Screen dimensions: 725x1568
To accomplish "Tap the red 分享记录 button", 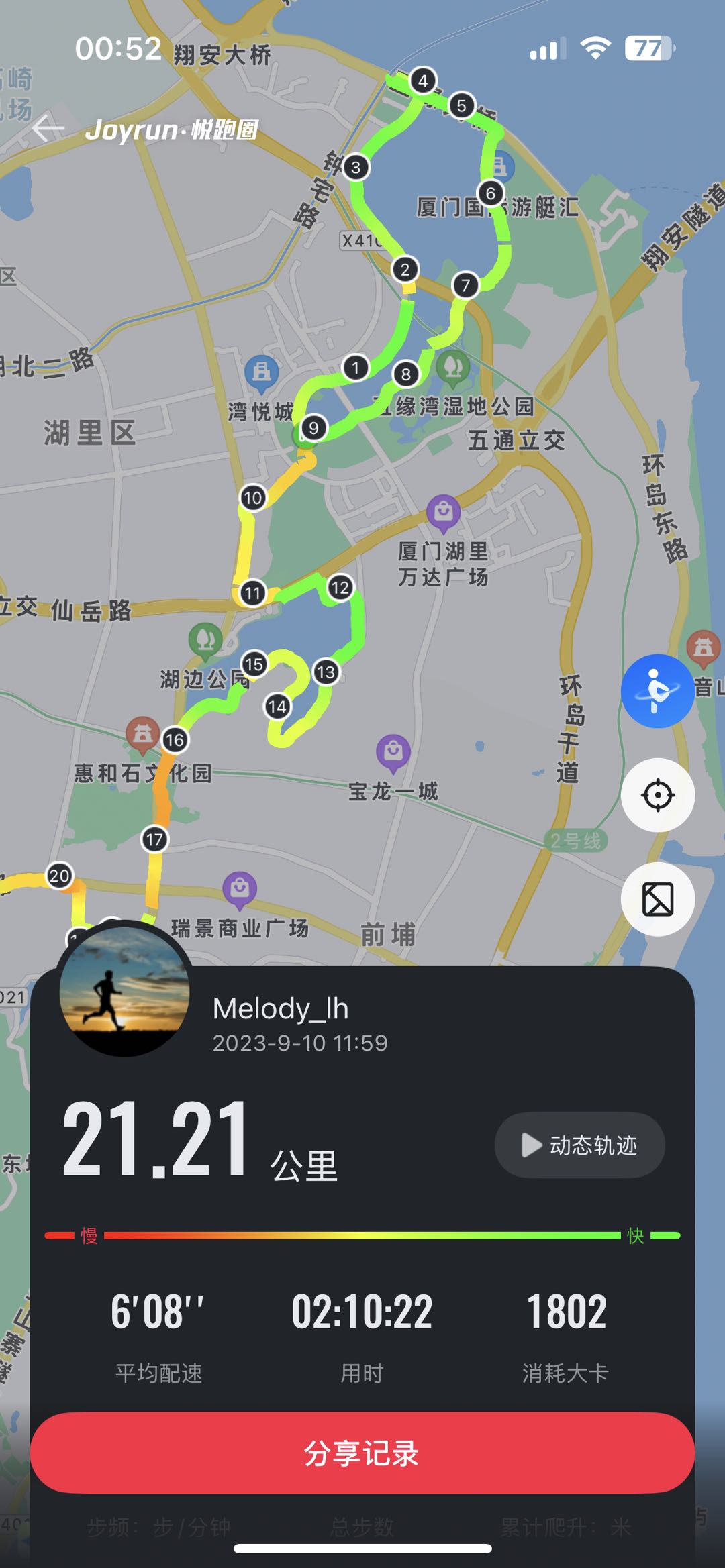I will coord(362,1453).
